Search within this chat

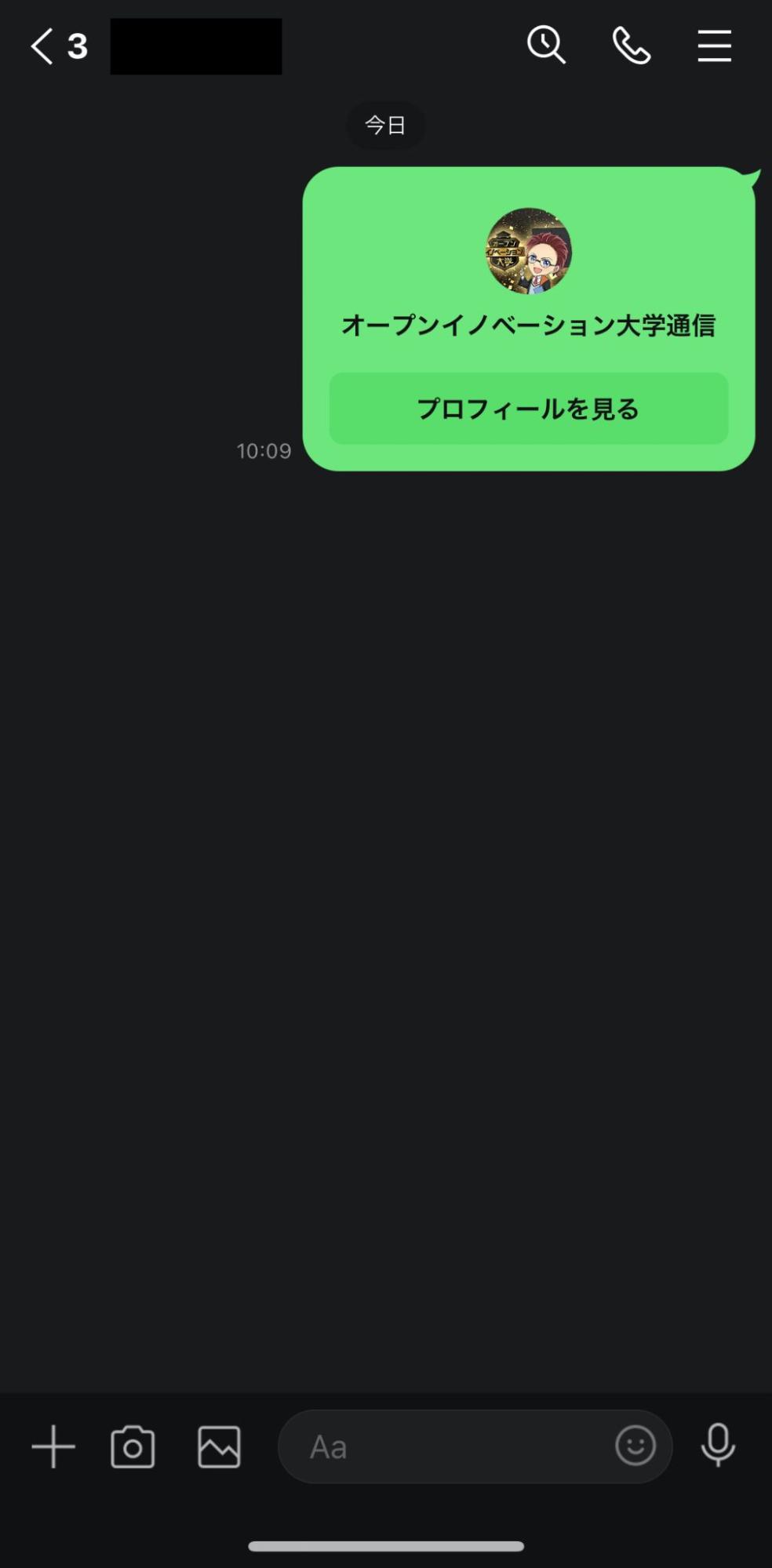546,45
